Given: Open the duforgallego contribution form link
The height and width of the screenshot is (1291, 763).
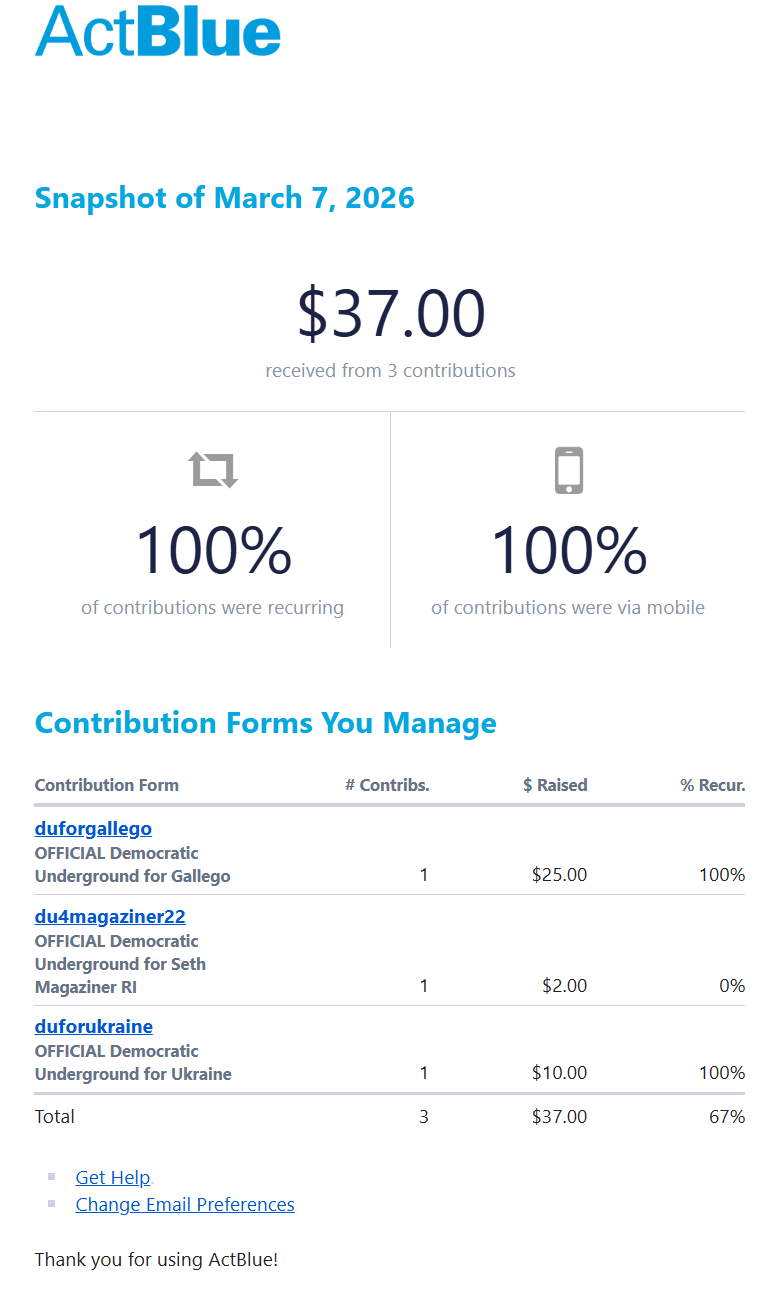Looking at the screenshot, I should [93, 829].
